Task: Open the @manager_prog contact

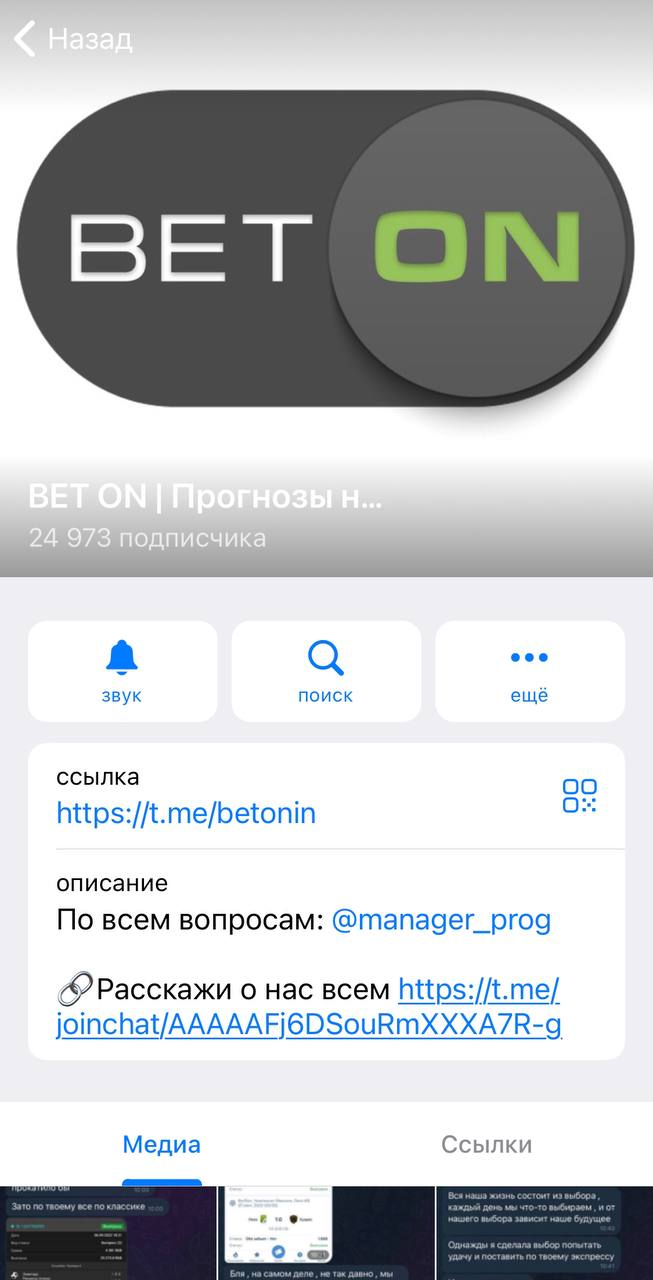Action: pos(441,920)
